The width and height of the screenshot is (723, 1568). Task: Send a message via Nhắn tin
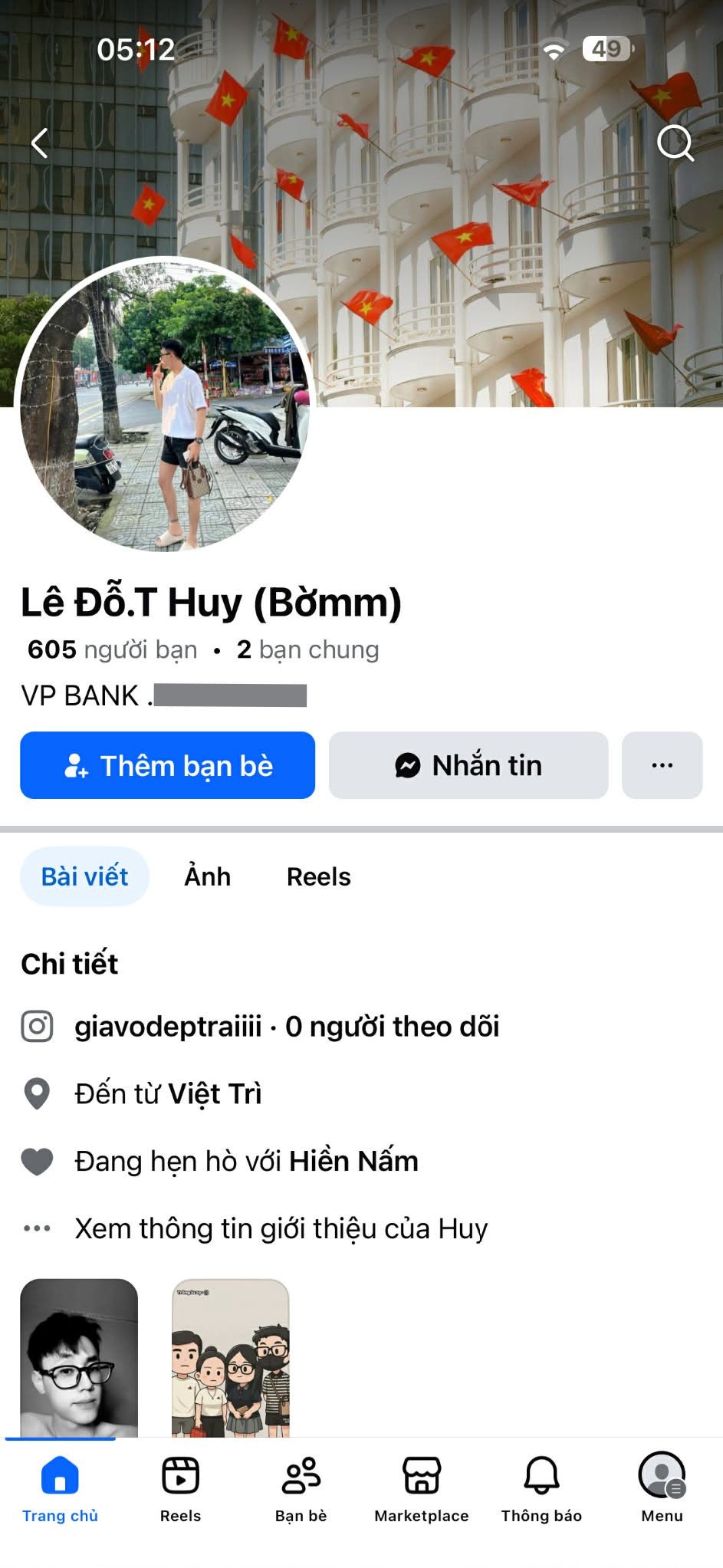click(468, 765)
